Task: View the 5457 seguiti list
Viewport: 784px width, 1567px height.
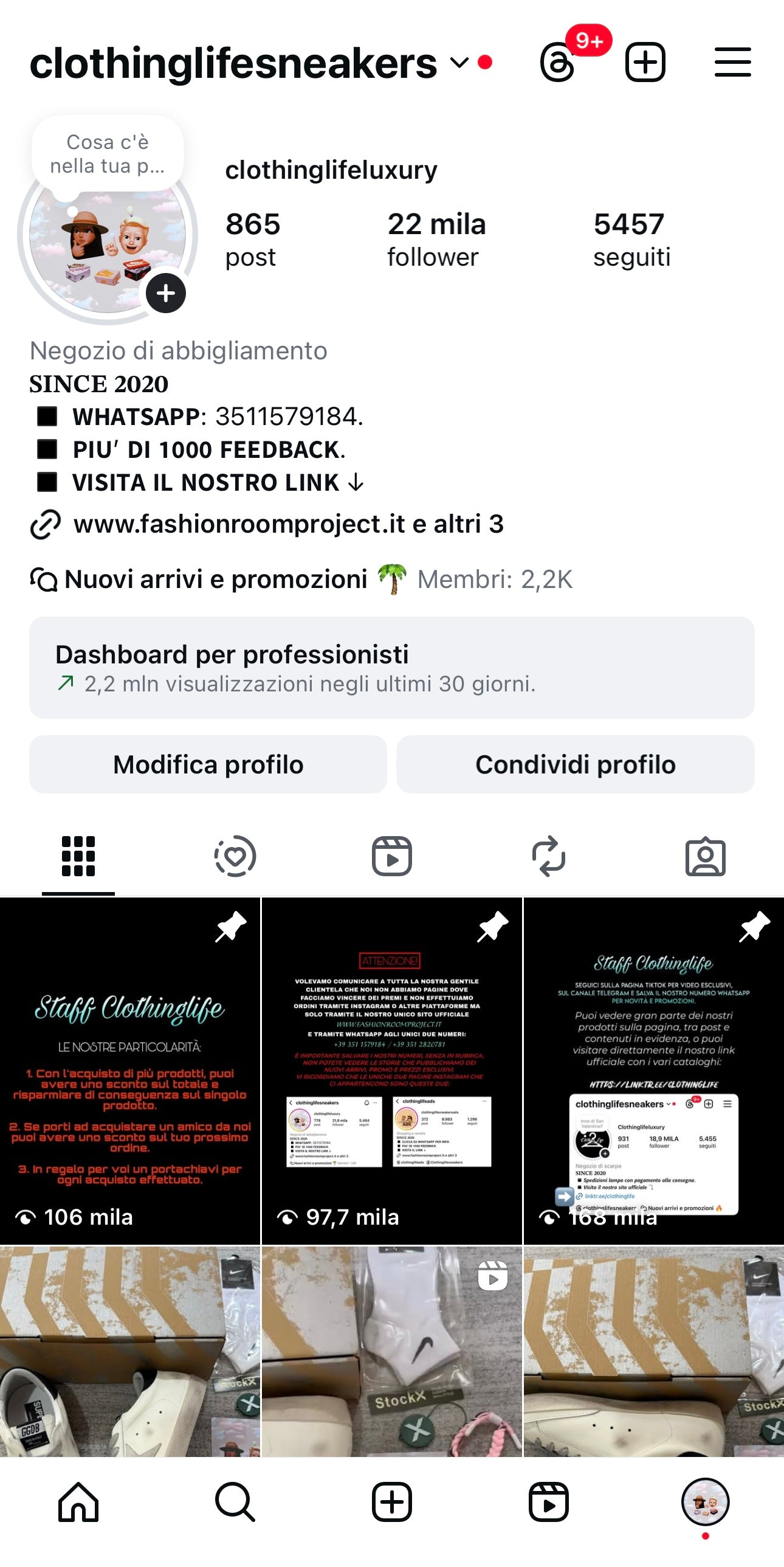Action: [x=631, y=239]
